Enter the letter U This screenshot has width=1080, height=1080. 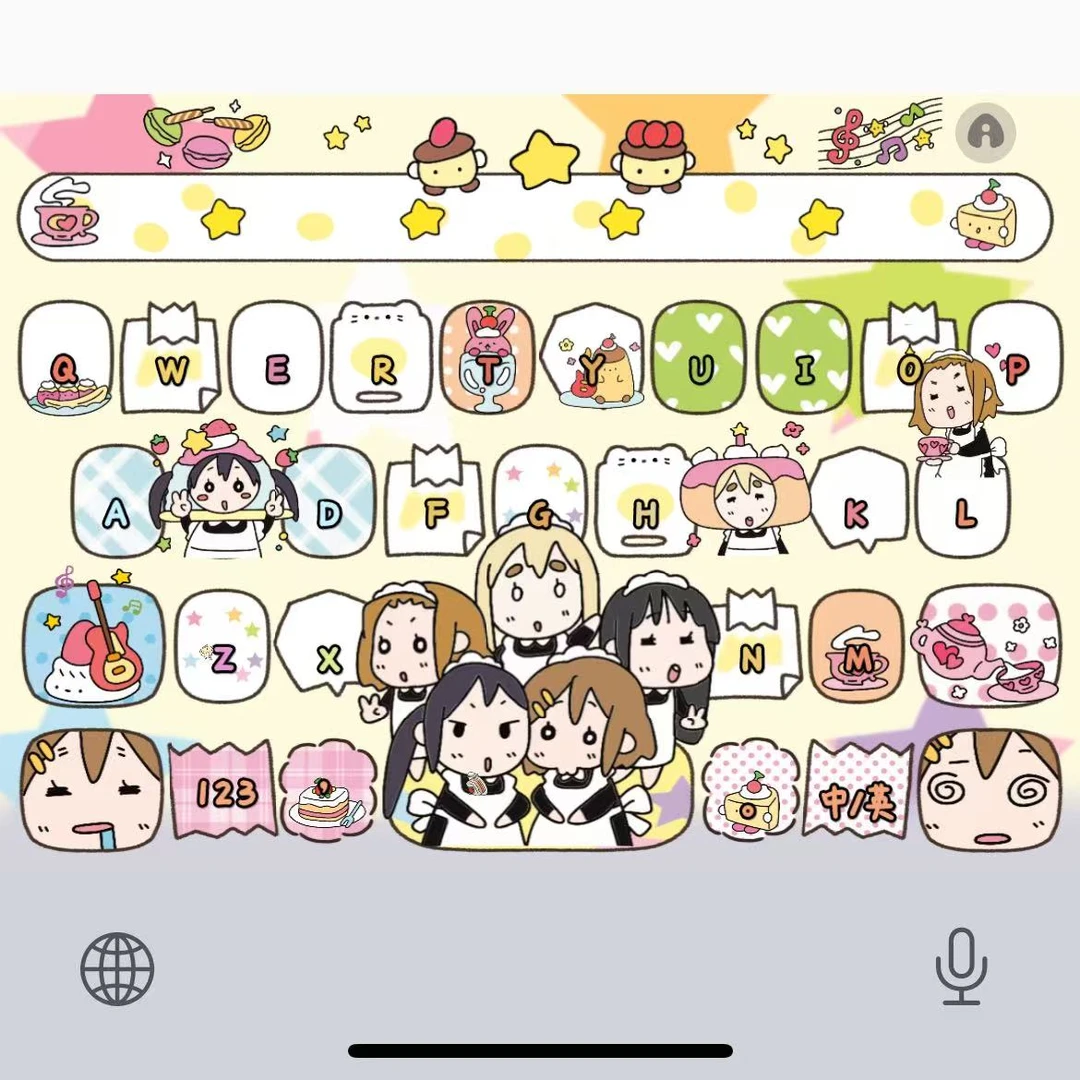(700, 370)
